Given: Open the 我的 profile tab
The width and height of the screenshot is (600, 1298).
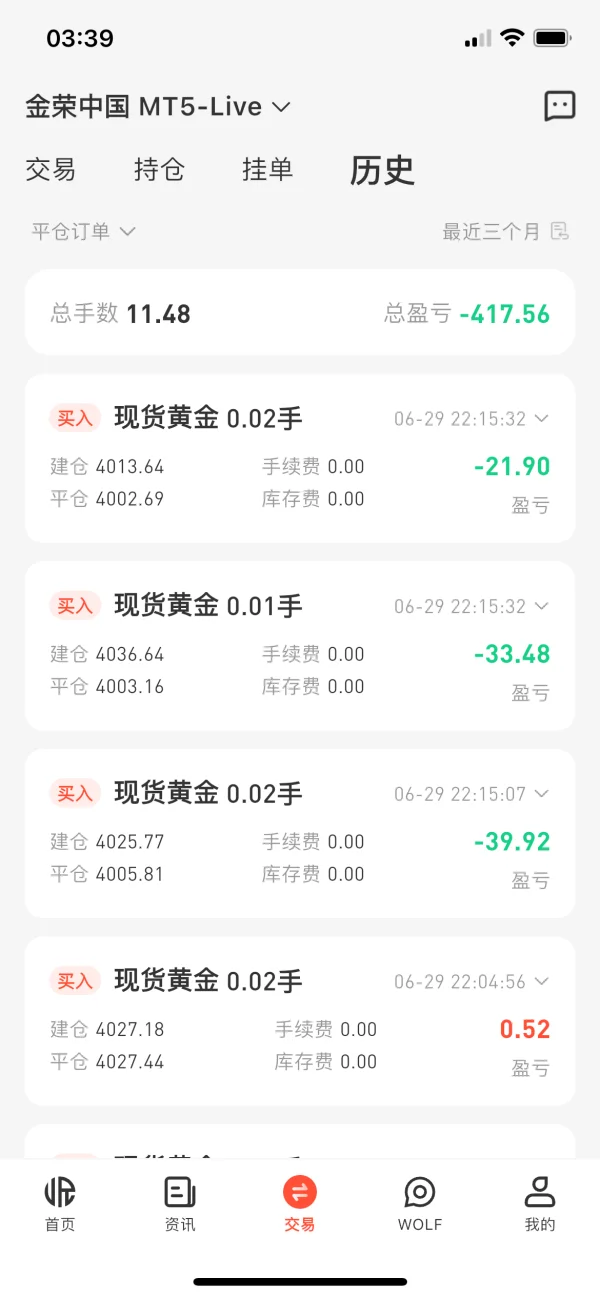Looking at the screenshot, I should pos(540,1204).
